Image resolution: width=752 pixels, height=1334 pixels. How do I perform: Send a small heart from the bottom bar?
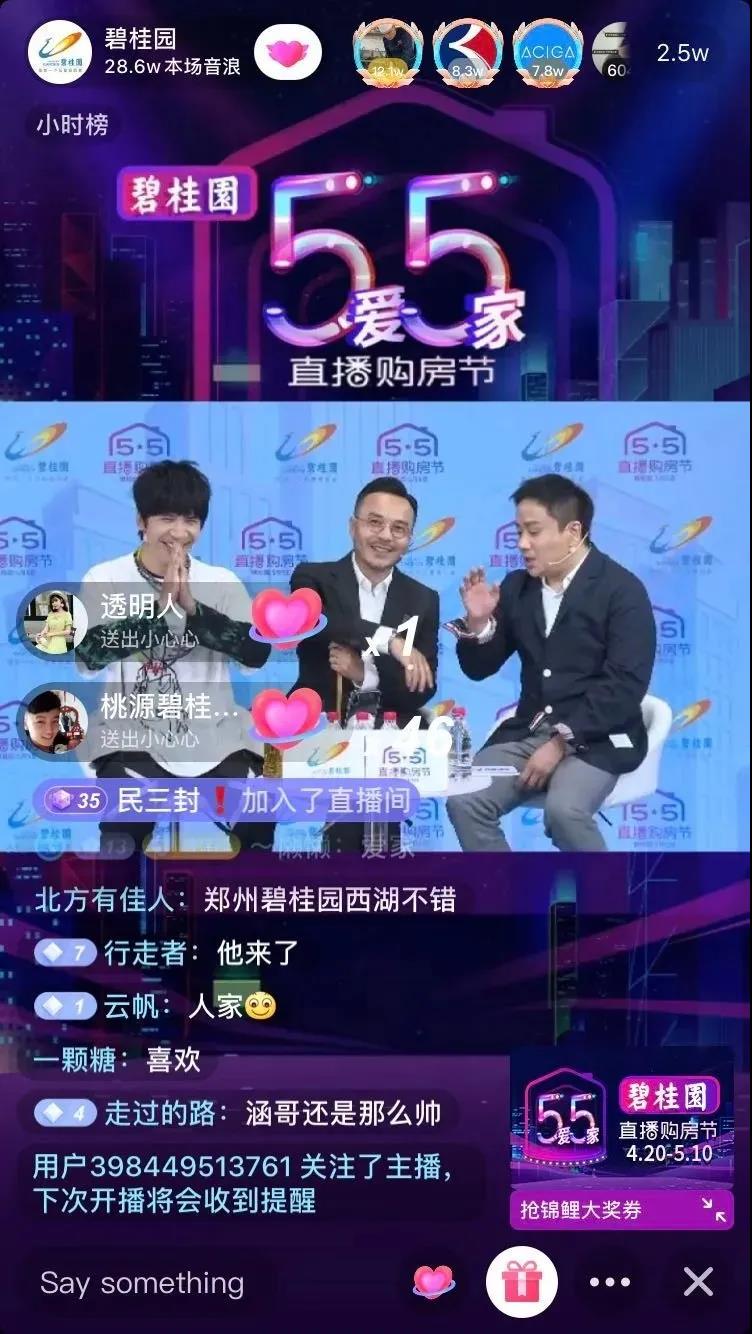(x=434, y=1281)
